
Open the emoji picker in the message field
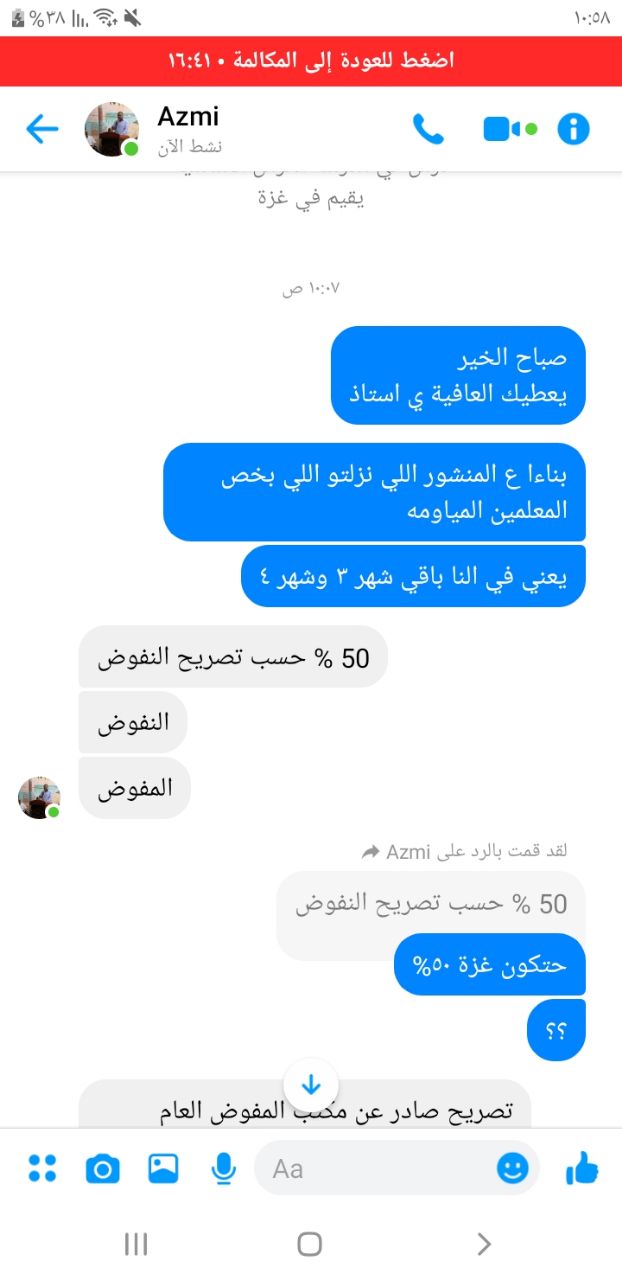coord(512,1168)
